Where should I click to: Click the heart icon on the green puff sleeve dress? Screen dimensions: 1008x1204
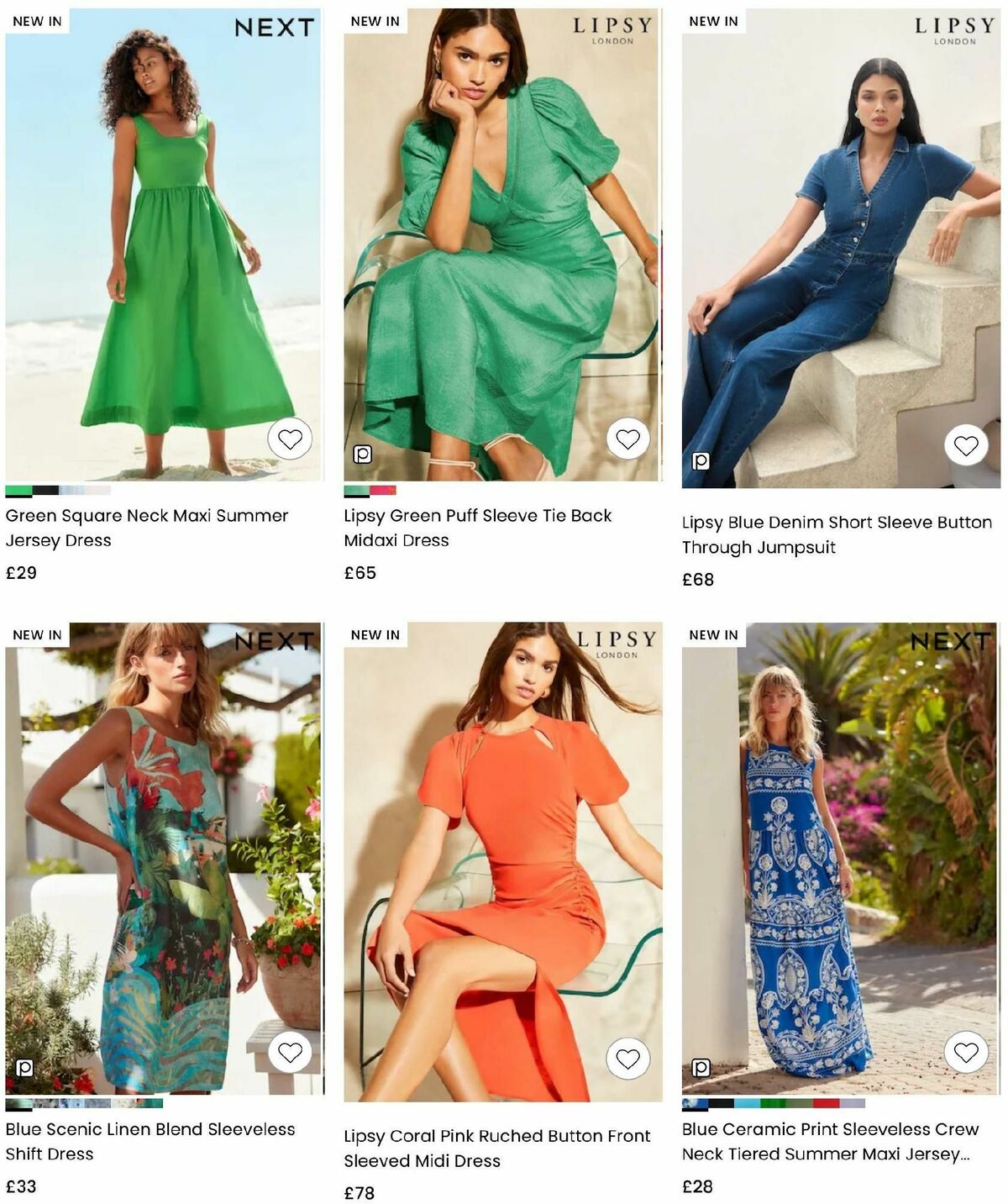[627, 438]
